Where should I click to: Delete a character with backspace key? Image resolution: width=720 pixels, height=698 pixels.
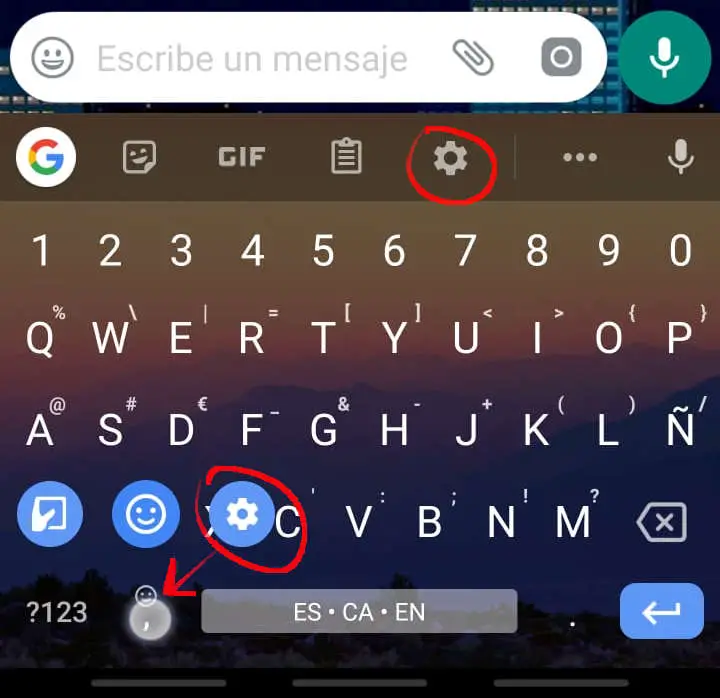(x=662, y=521)
